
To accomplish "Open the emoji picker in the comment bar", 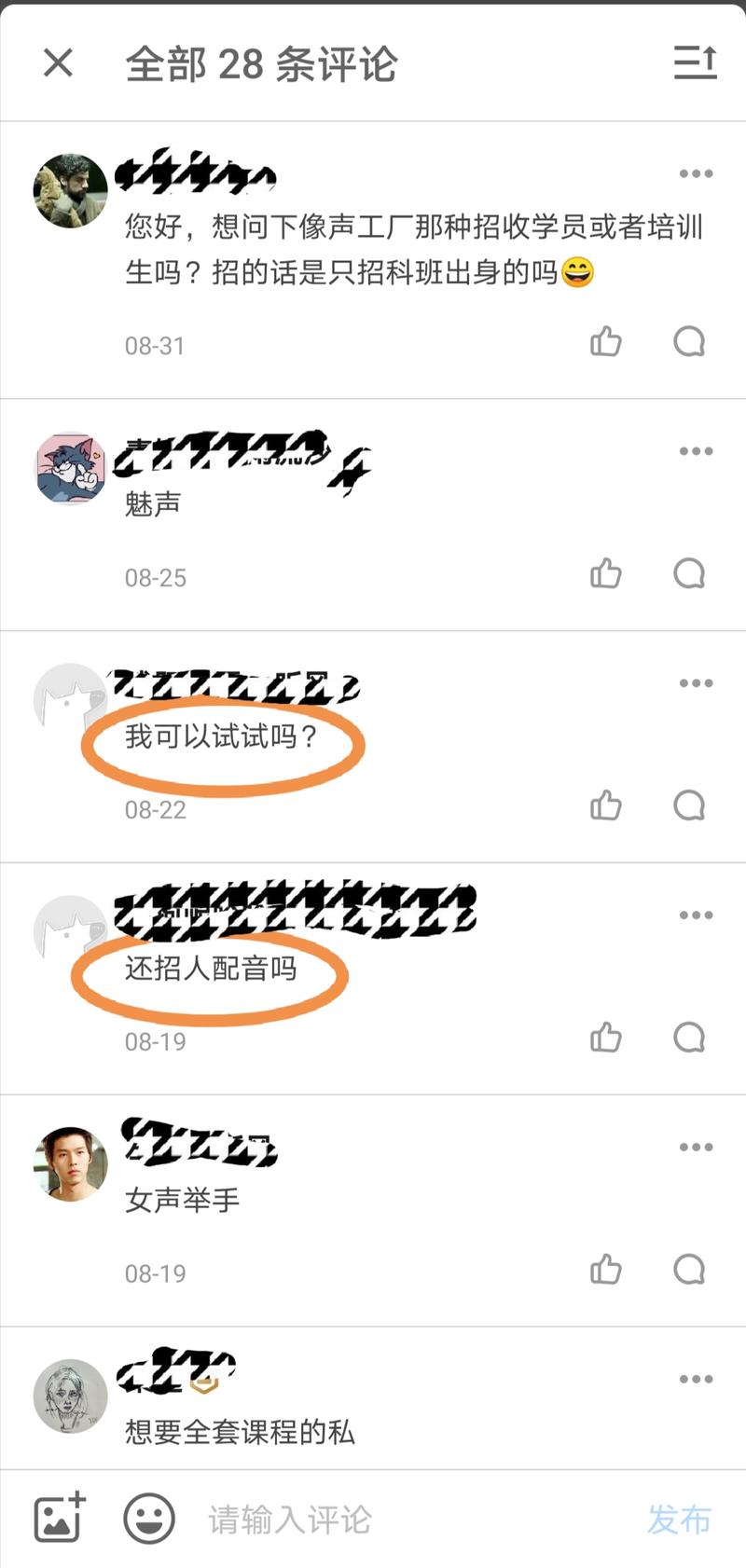I will pos(149,1518).
